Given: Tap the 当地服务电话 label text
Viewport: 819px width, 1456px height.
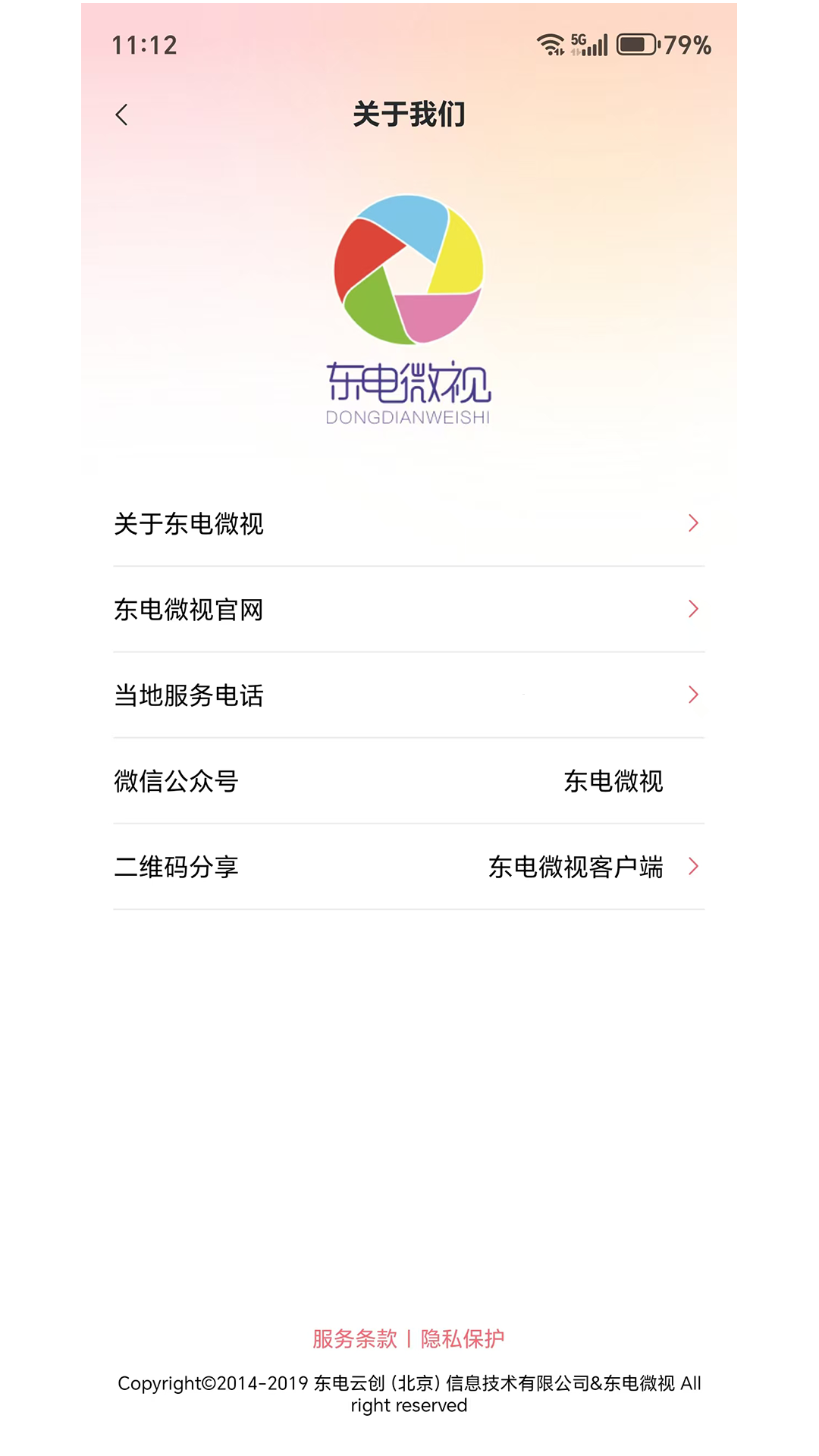Looking at the screenshot, I should 189,695.
